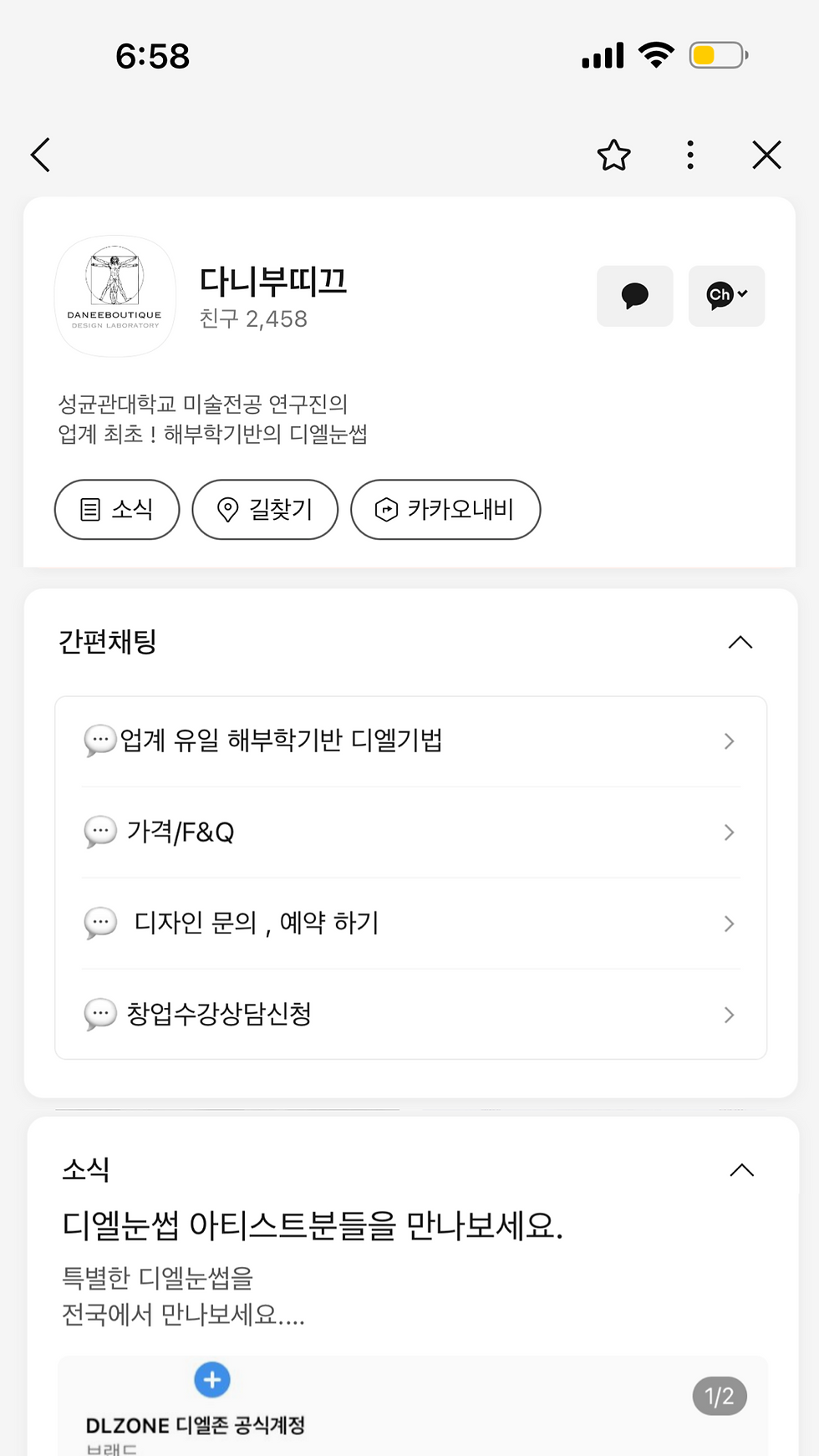Tap the star to favorite the channel
The width and height of the screenshot is (819, 1456).
pos(614,155)
